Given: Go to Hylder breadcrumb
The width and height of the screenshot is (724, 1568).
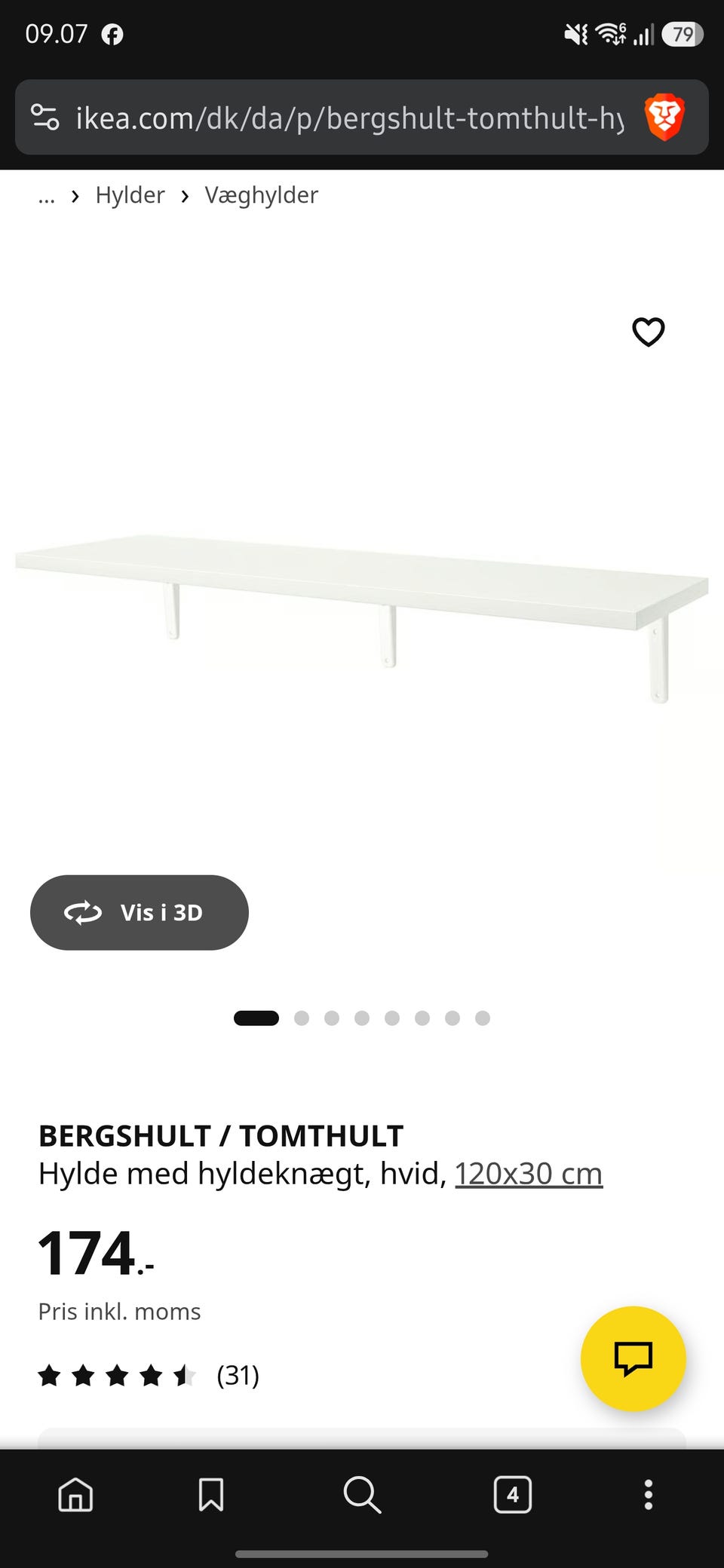Looking at the screenshot, I should pos(130,195).
